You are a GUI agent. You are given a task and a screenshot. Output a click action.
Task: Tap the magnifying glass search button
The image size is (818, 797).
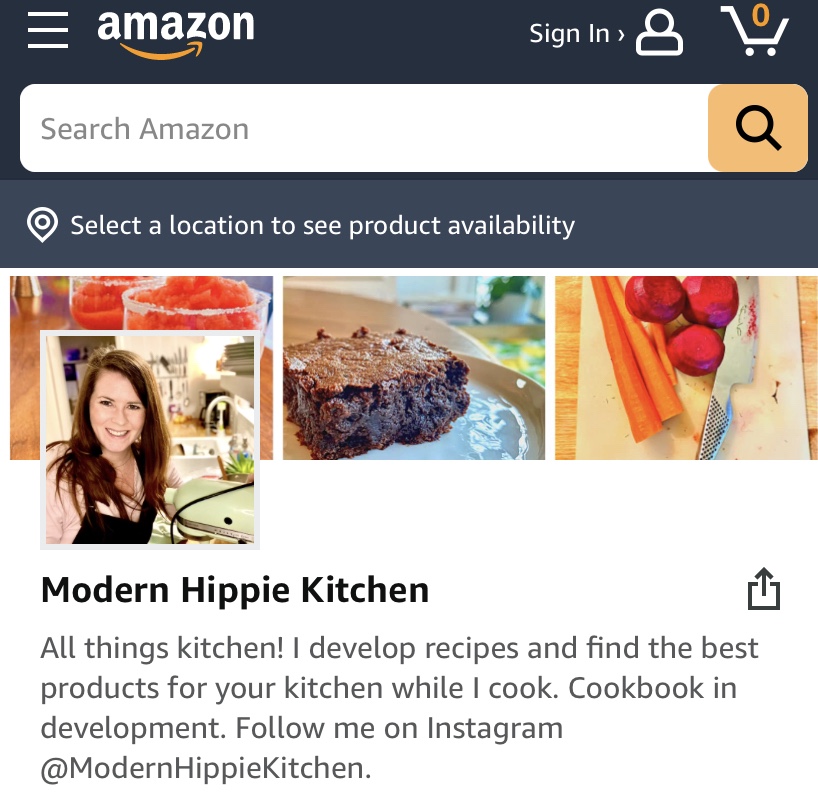point(758,129)
